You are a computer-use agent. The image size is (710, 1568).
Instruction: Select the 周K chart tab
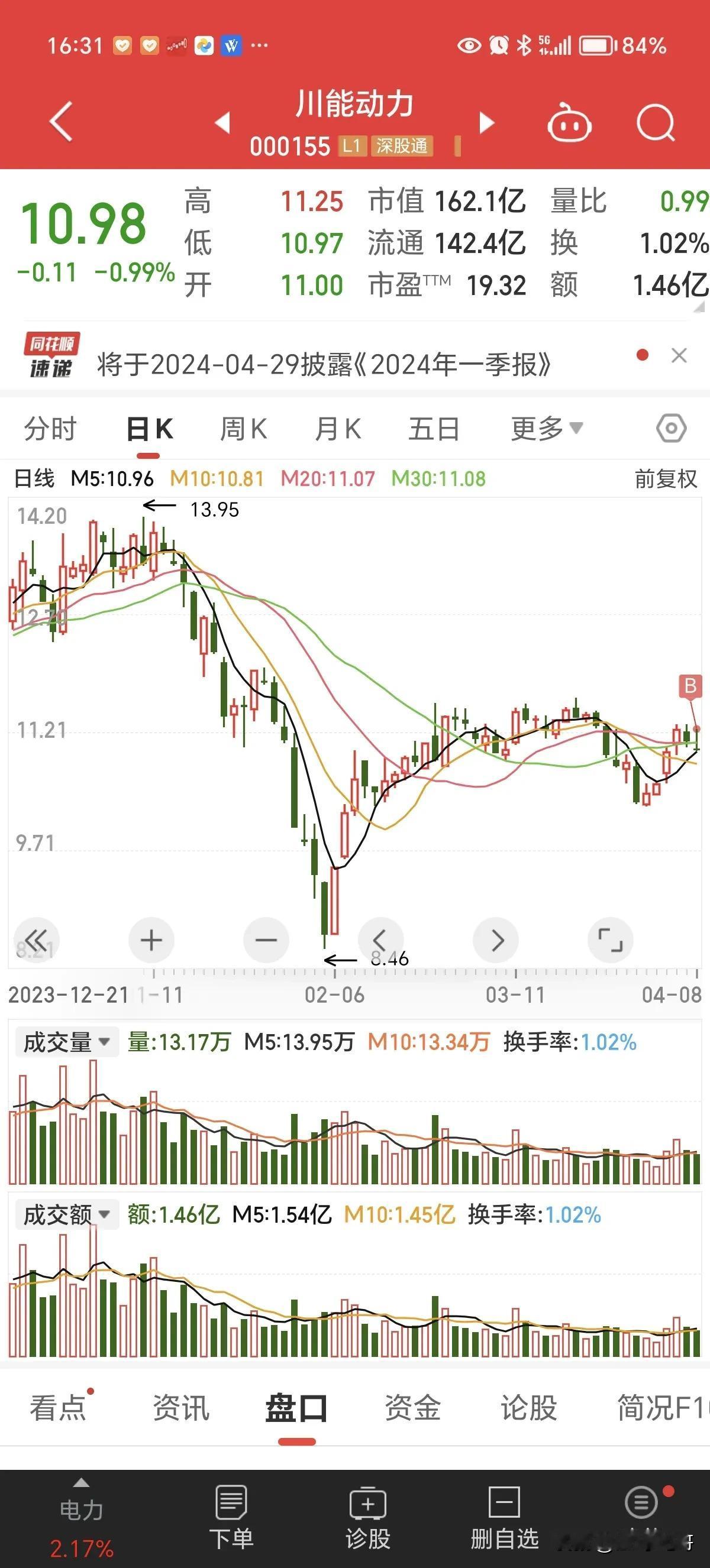(x=243, y=429)
